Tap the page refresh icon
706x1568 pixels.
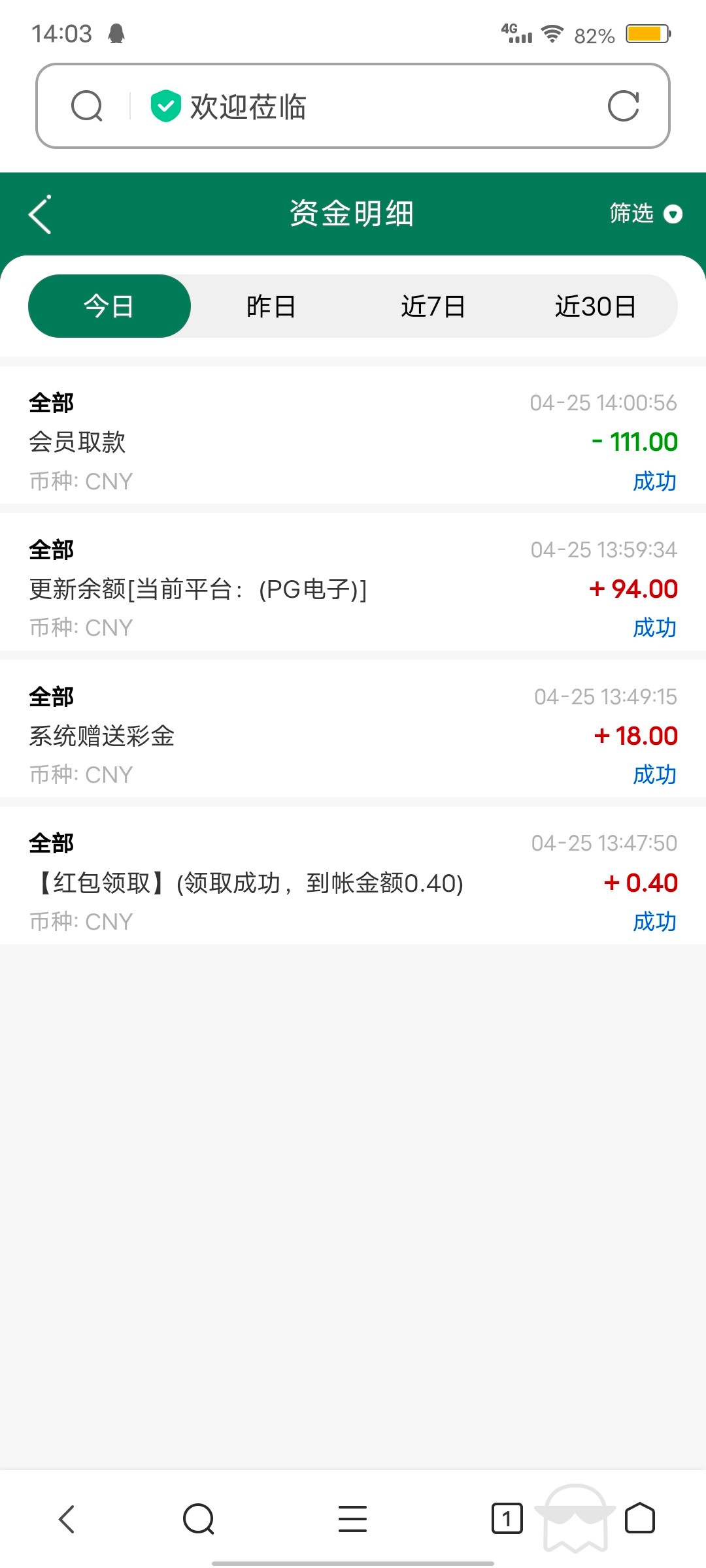click(x=623, y=105)
